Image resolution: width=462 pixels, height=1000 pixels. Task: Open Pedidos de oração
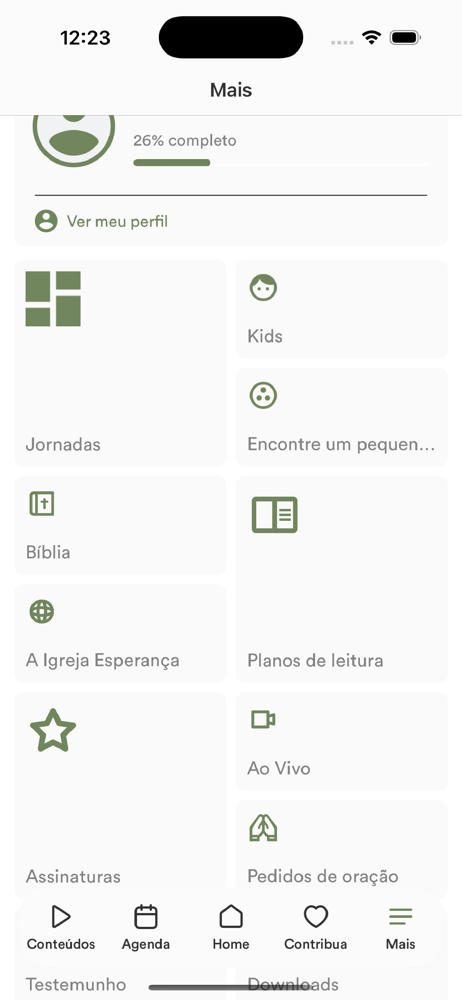(x=341, y=849)
